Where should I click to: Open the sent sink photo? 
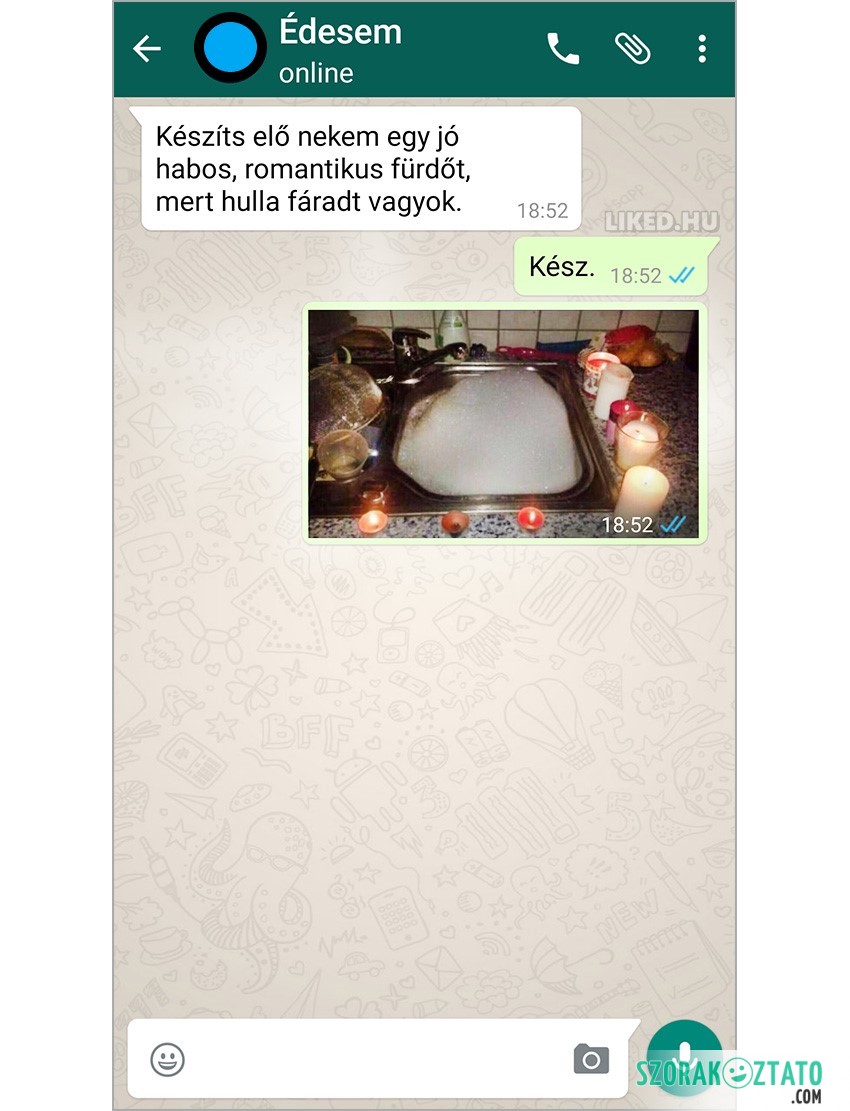pyautogui.click(x=503, y=423)
